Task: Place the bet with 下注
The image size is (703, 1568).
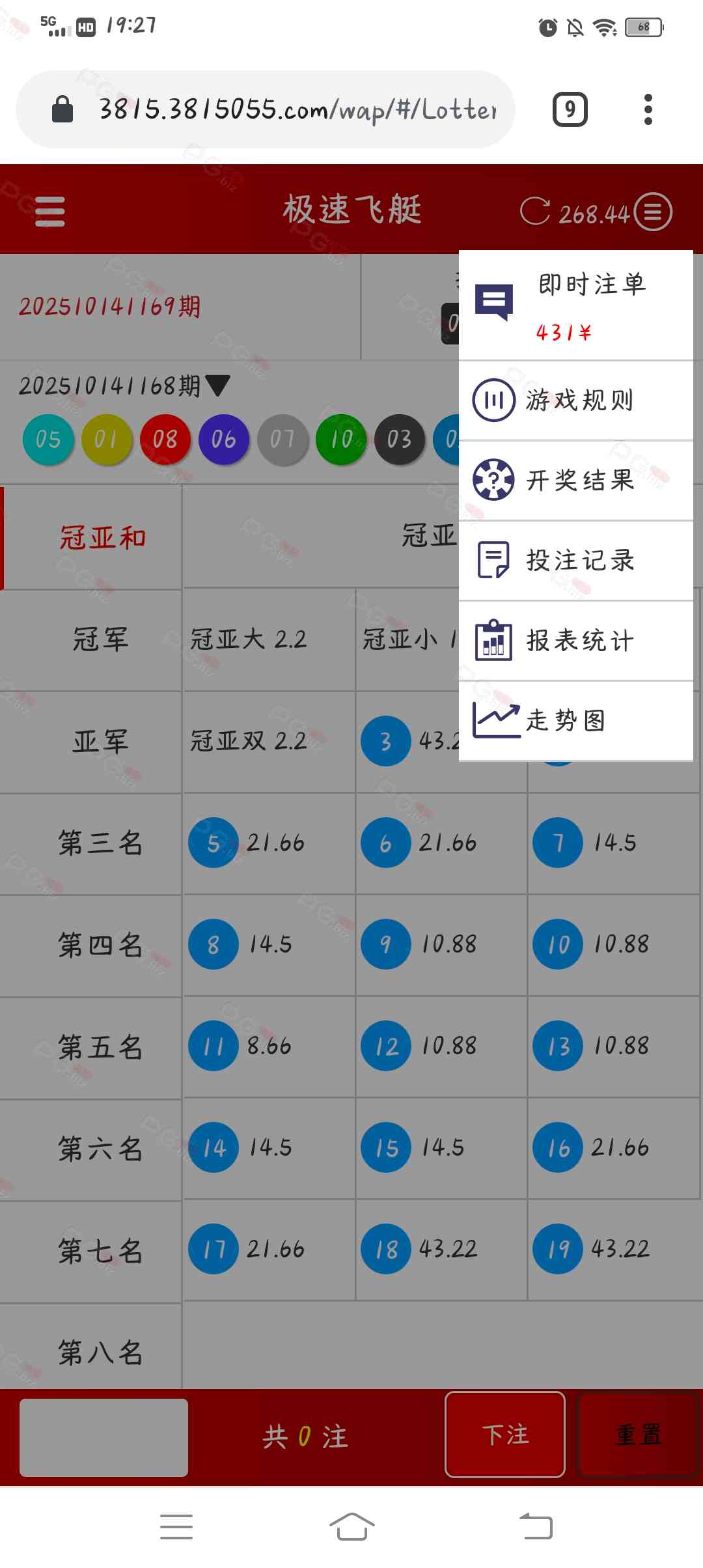Action: 505,1435
